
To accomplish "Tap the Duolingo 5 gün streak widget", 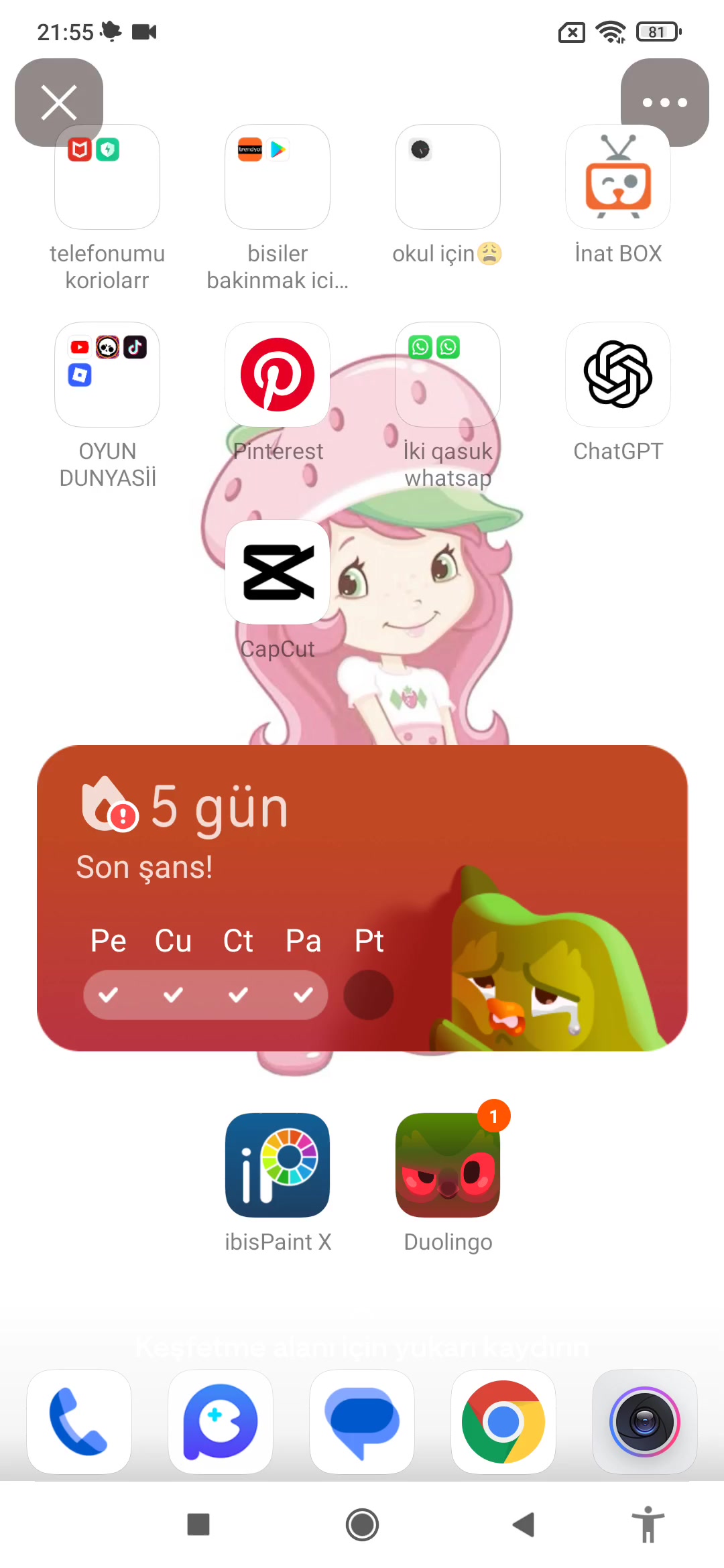I will (x=362, y=898).
